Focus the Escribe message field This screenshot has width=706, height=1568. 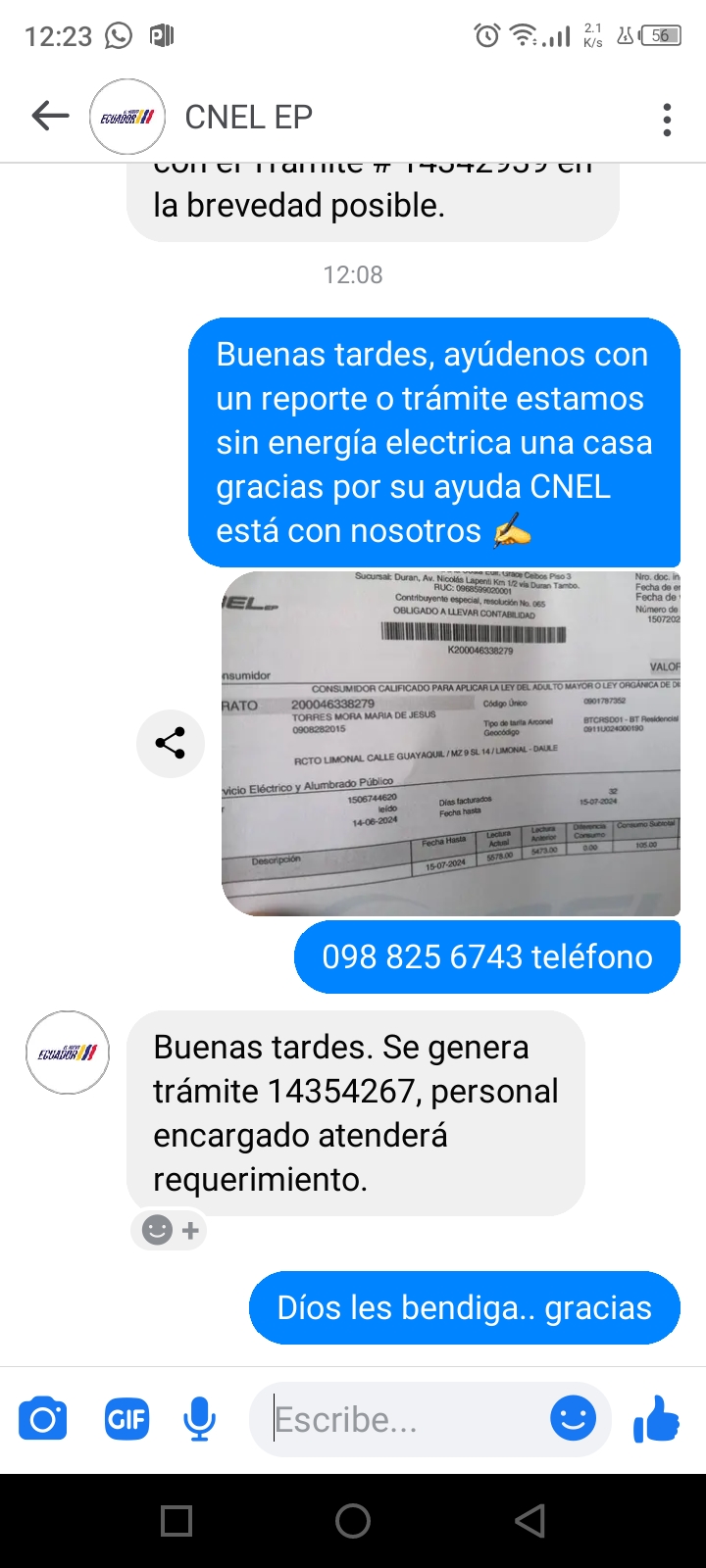click(402, 1419)
